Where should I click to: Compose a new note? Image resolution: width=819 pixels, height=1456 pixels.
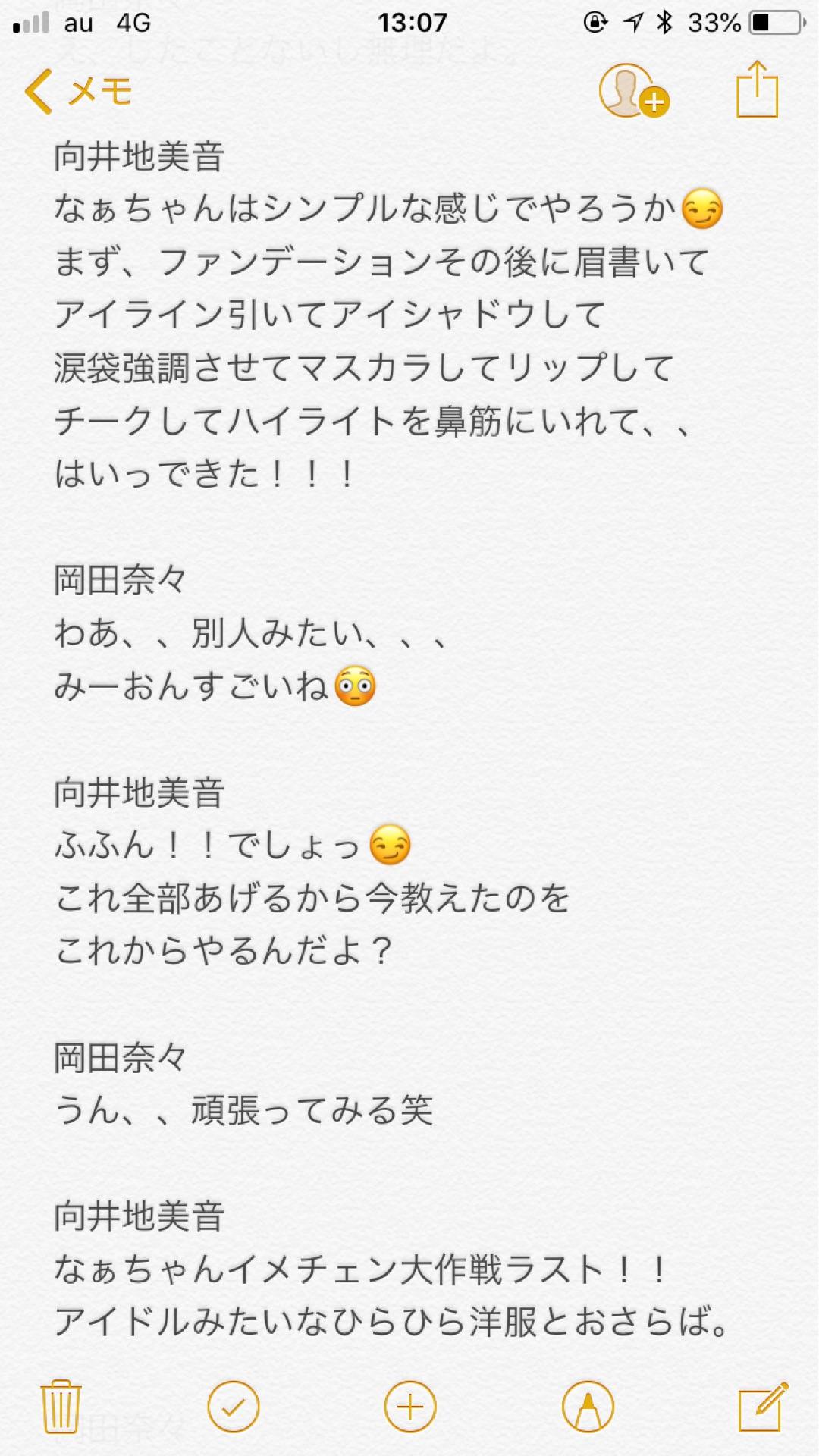coord(762,1407)
